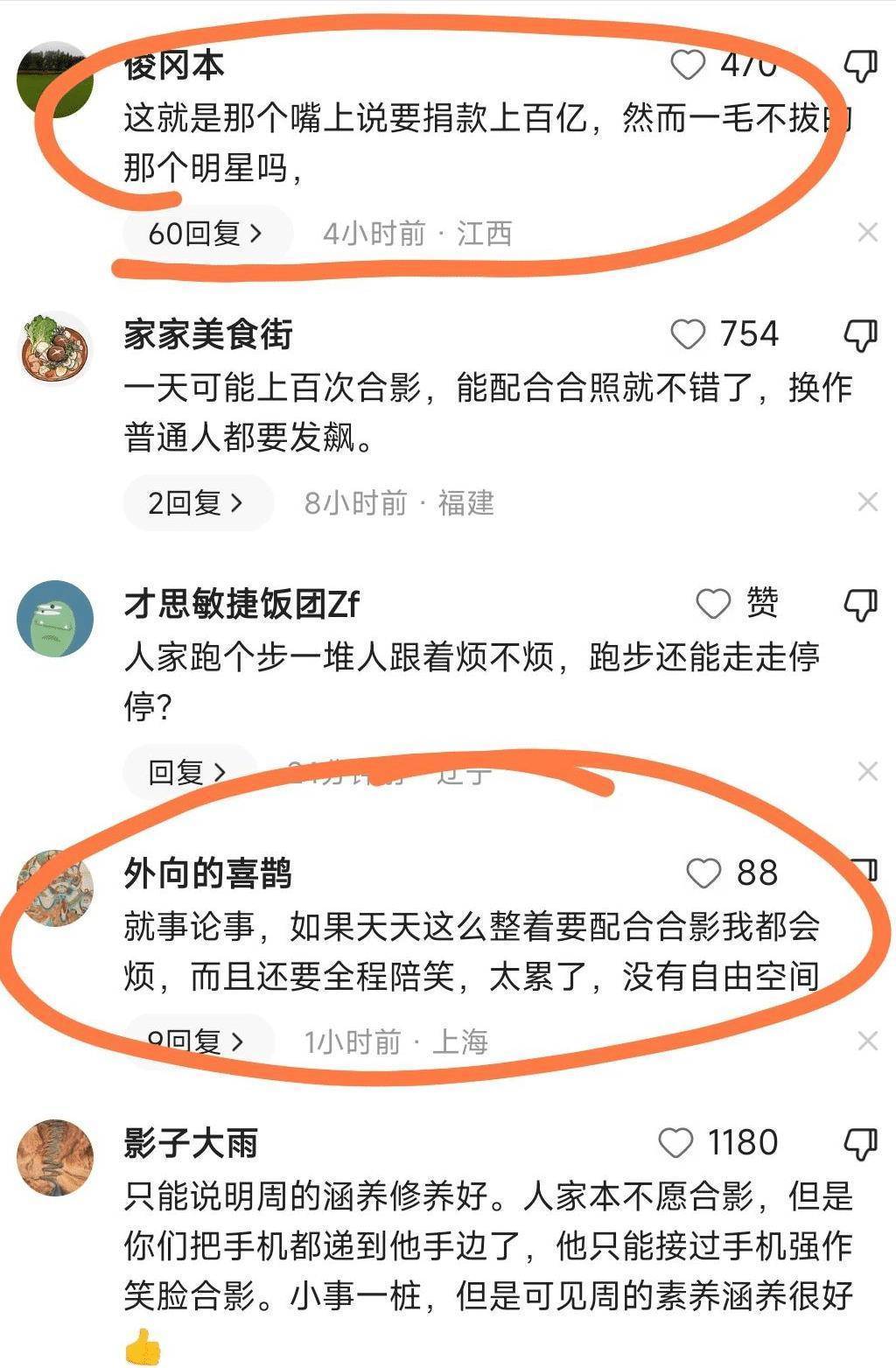Screen dimensions: 896x1368
Task: Like 家家美食街's comment
Action: coord(688,334)
